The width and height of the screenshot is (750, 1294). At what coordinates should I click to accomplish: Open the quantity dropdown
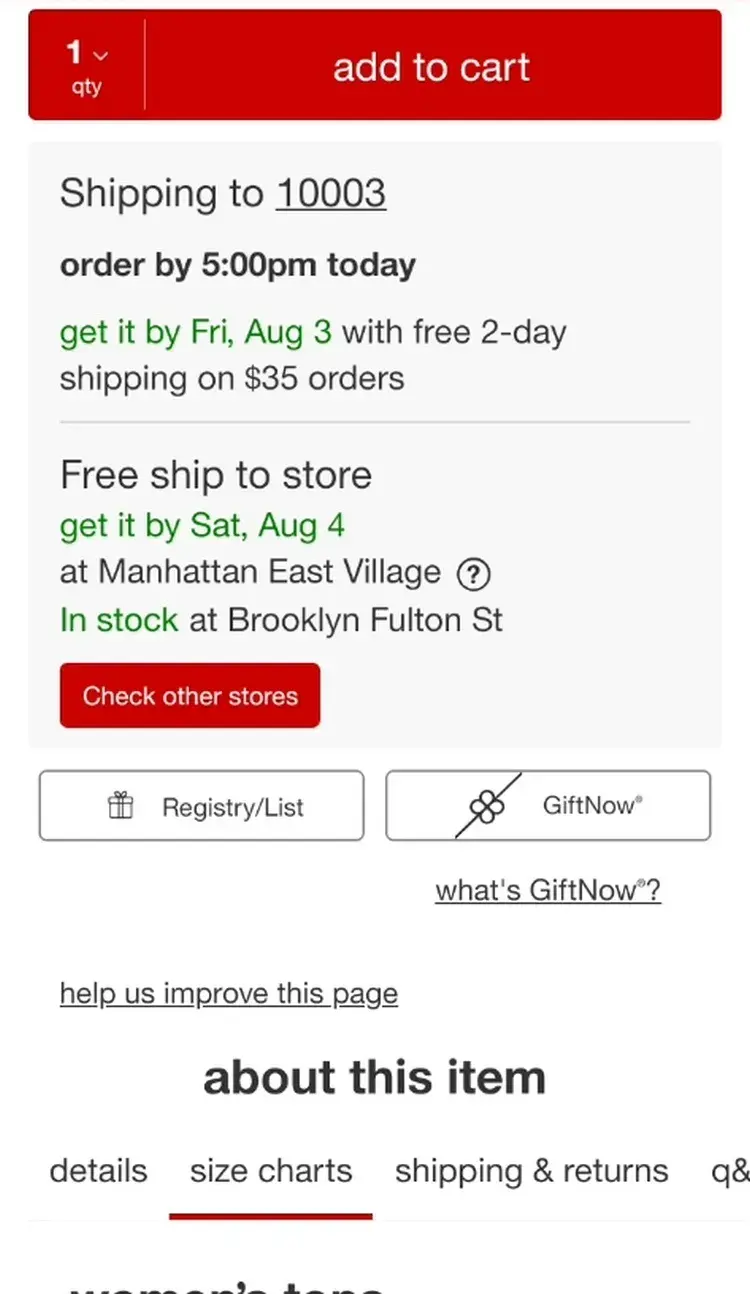[87, 66]
